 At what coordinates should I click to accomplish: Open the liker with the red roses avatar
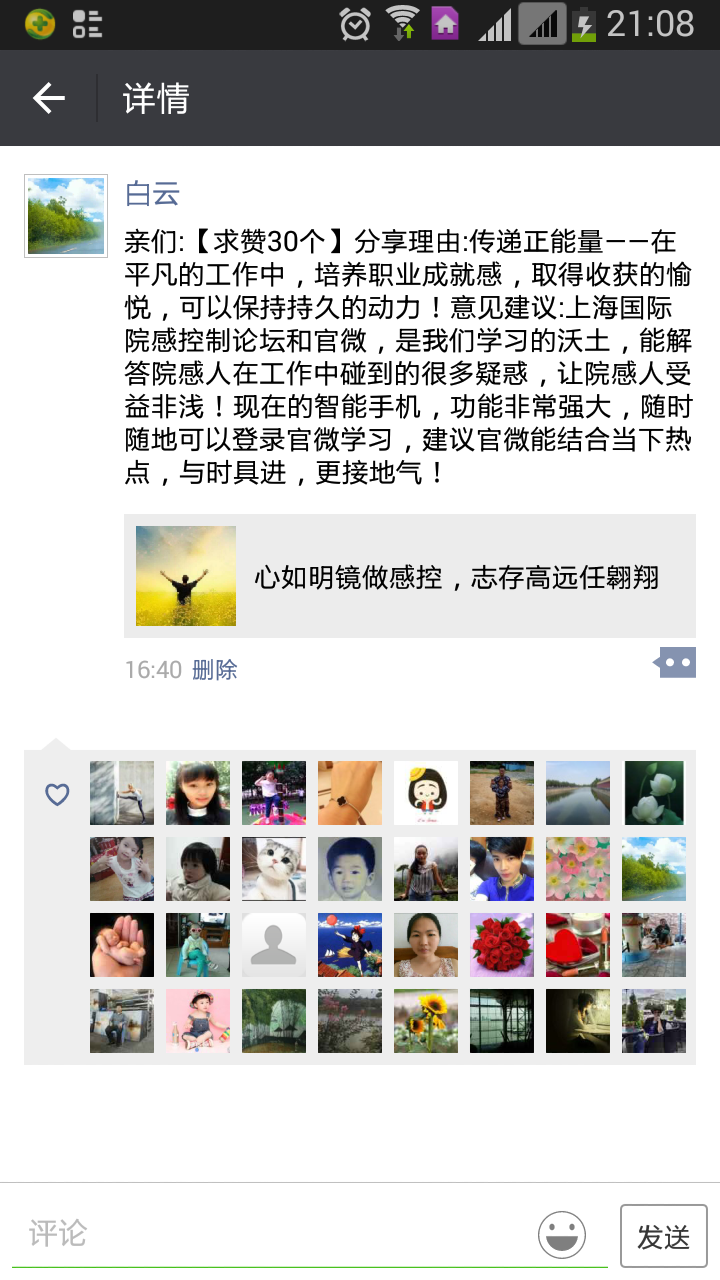pyautogui.click(x=502, y=945)
